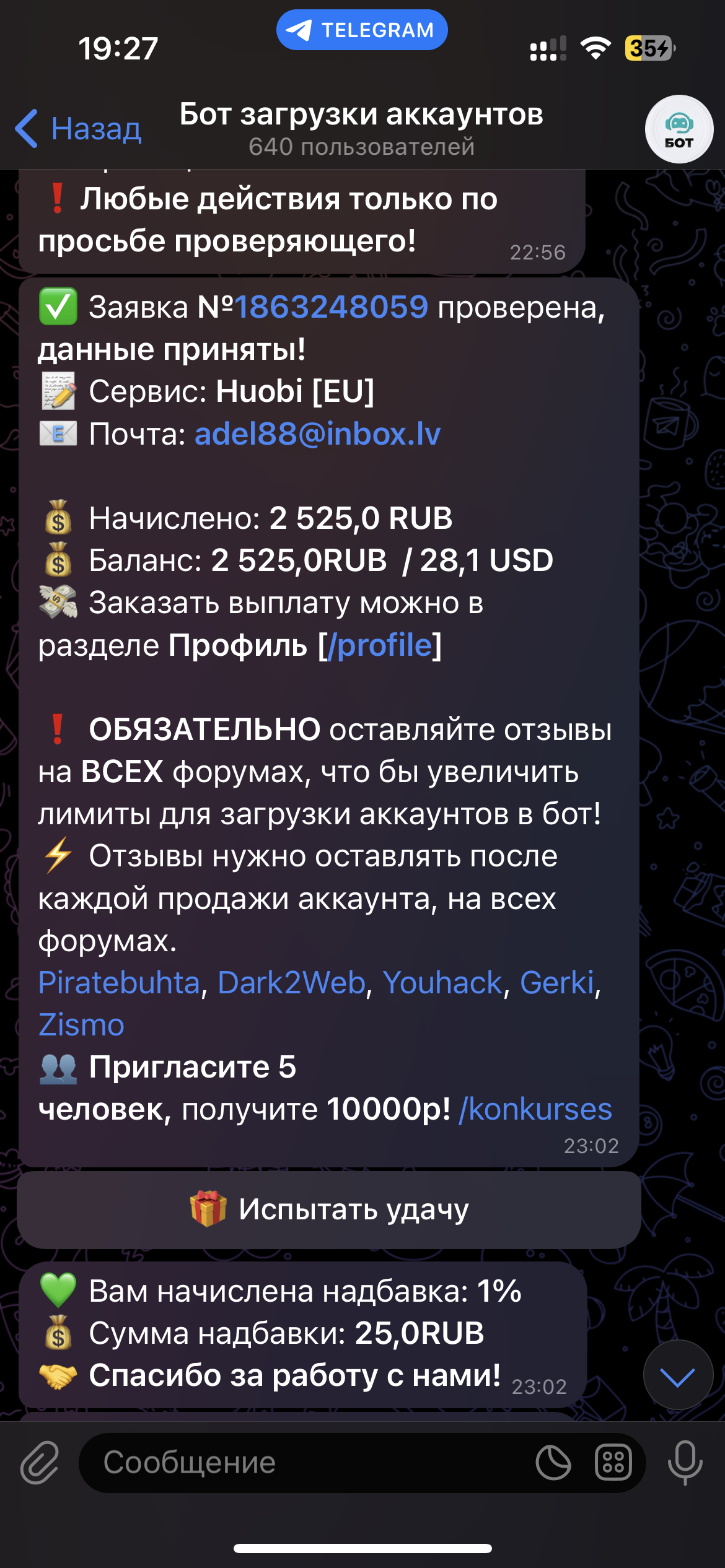
Task: Open the Piratebuhta forum link
Action: pyautogui.click(x=119, y=983)
